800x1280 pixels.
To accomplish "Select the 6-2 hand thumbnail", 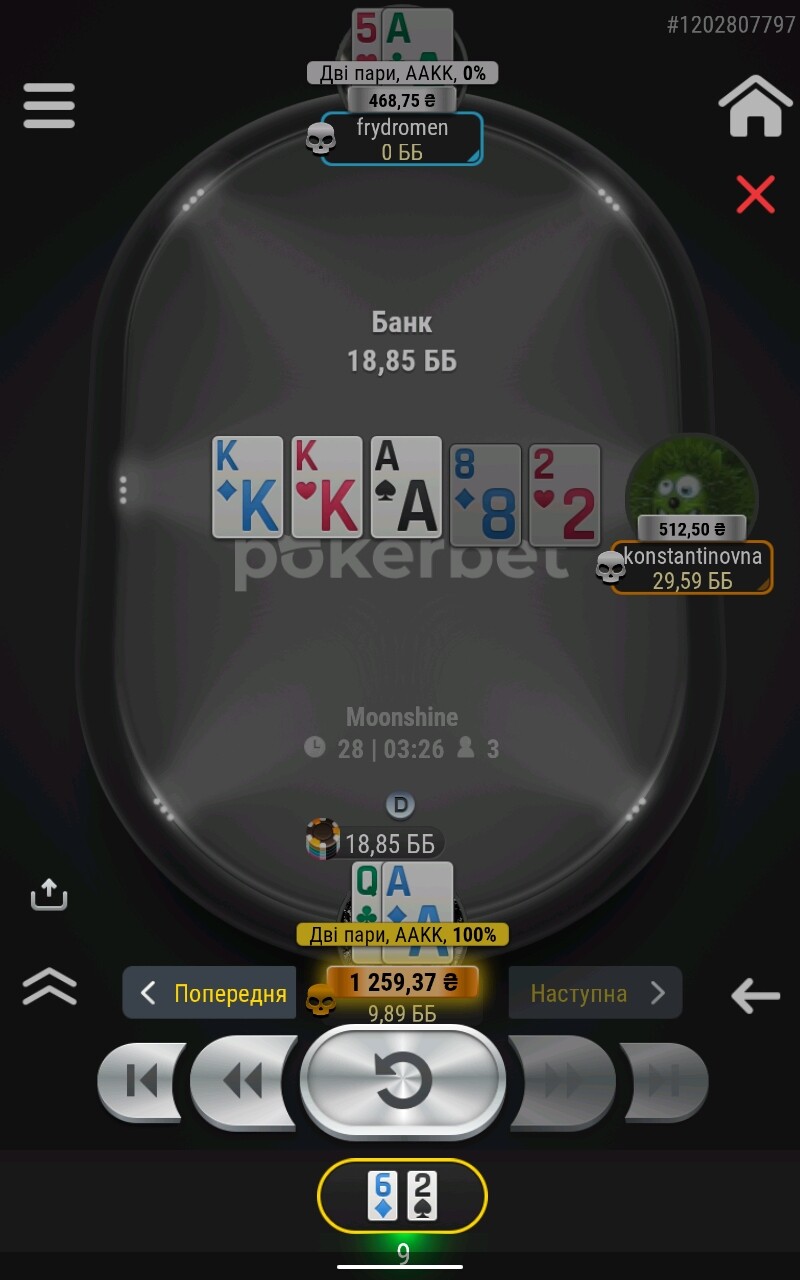I will click(x=402, y=1196).
